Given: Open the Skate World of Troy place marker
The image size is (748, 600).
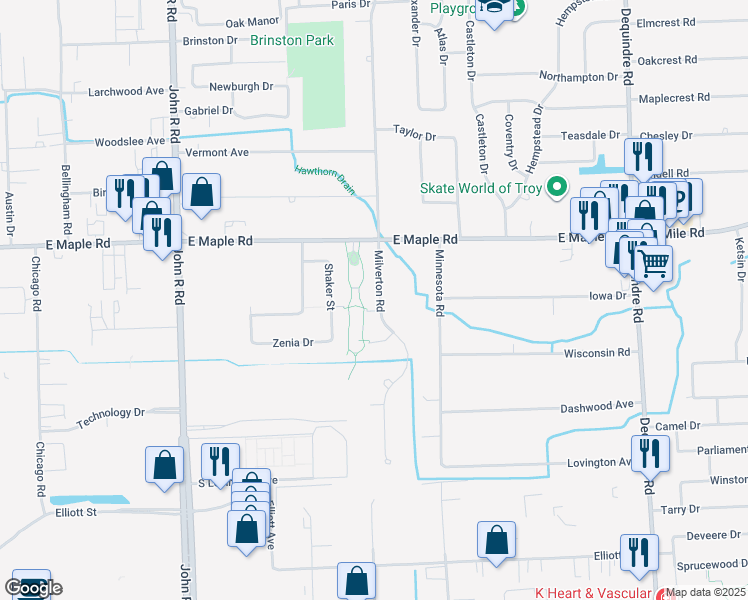Looking at the screenshot, I should [x=559, y=188].
